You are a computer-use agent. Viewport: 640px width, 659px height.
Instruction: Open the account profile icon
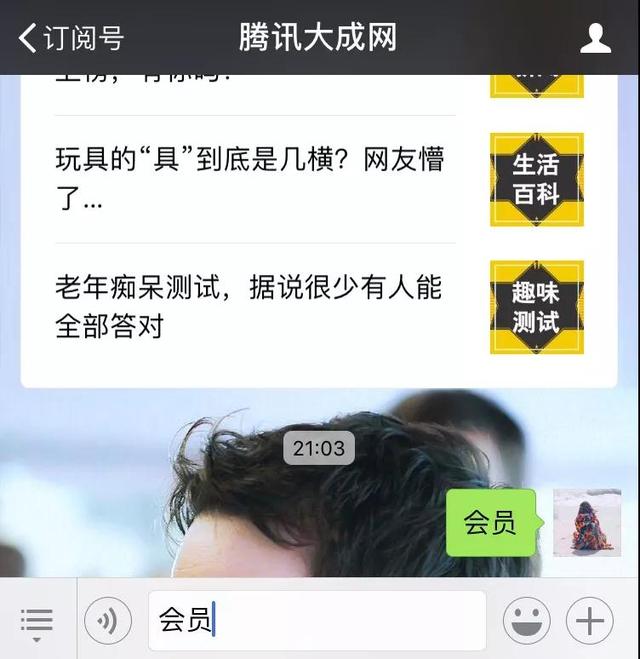(x=595, y=38)
